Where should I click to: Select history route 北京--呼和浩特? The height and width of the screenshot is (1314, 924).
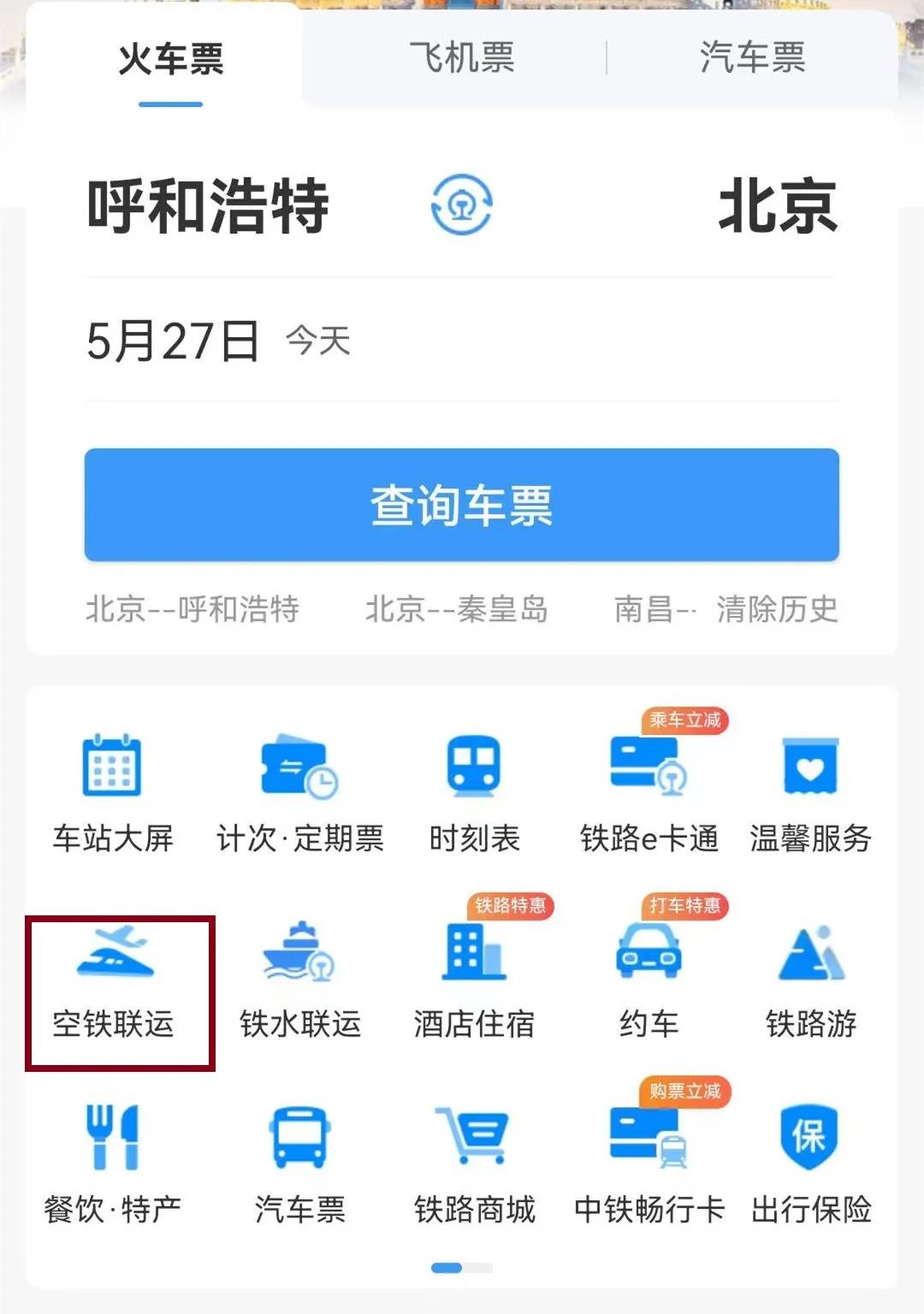(192, 609)
